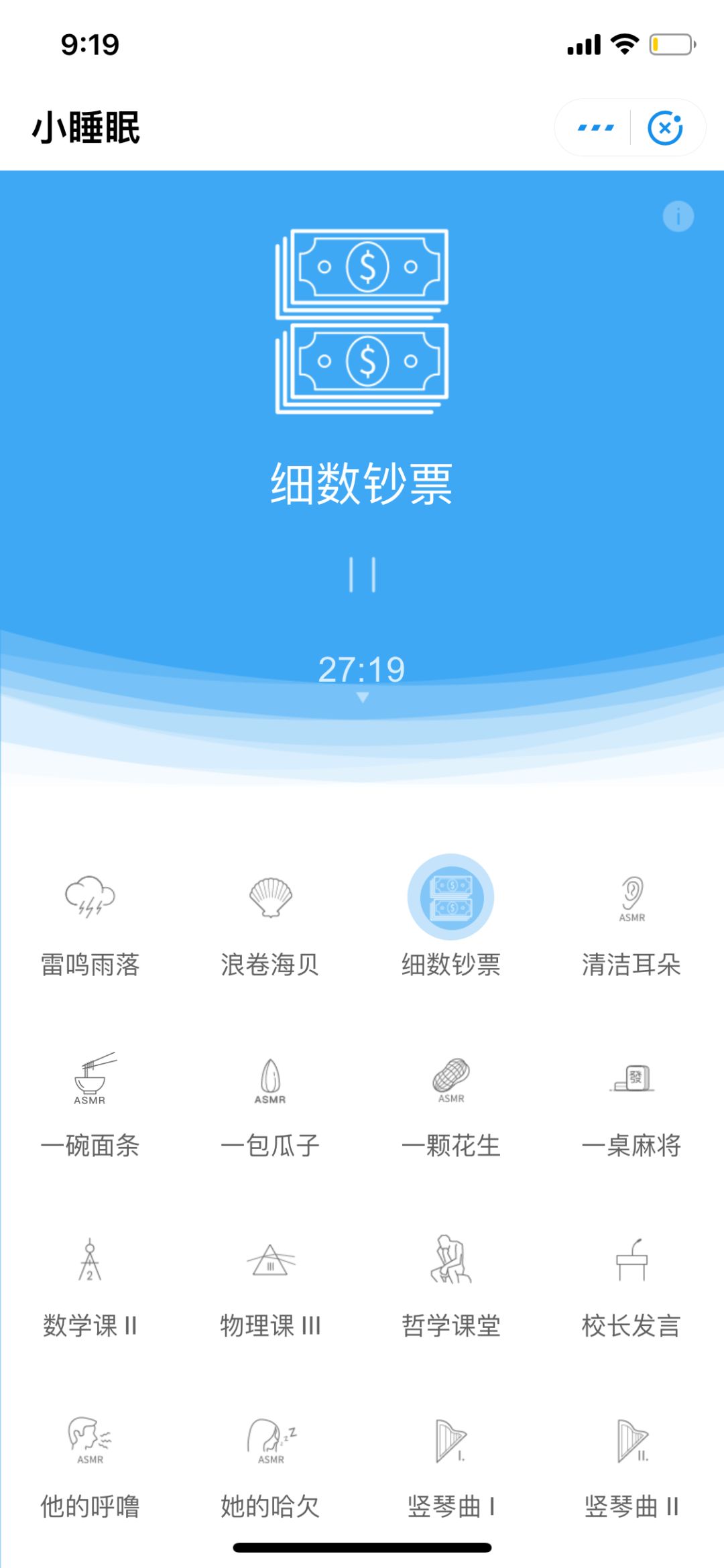Choose the 校长发言 sound

click(x=631, y=1287)
